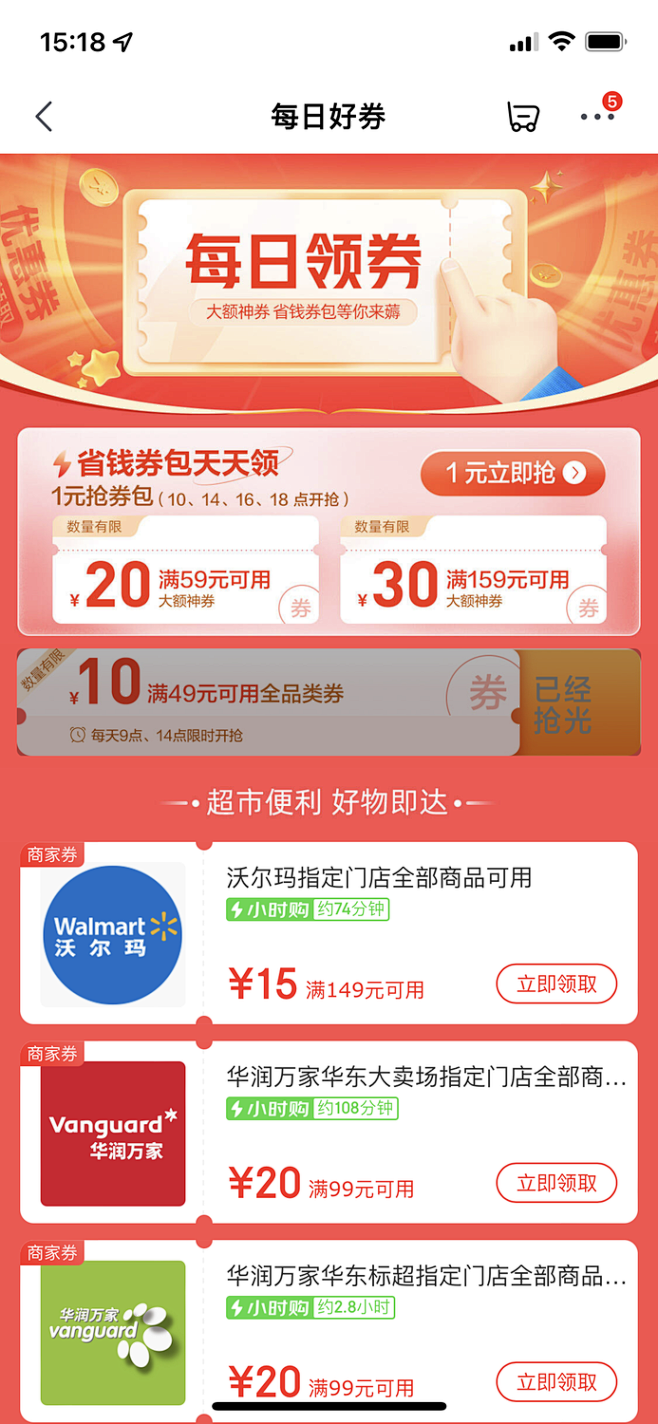Claim 华润万家华东大卖场 ¥20 coupon
The width and height of the screenshot is (658, 1424).
pyautogui.click(x=556, y=1183)
